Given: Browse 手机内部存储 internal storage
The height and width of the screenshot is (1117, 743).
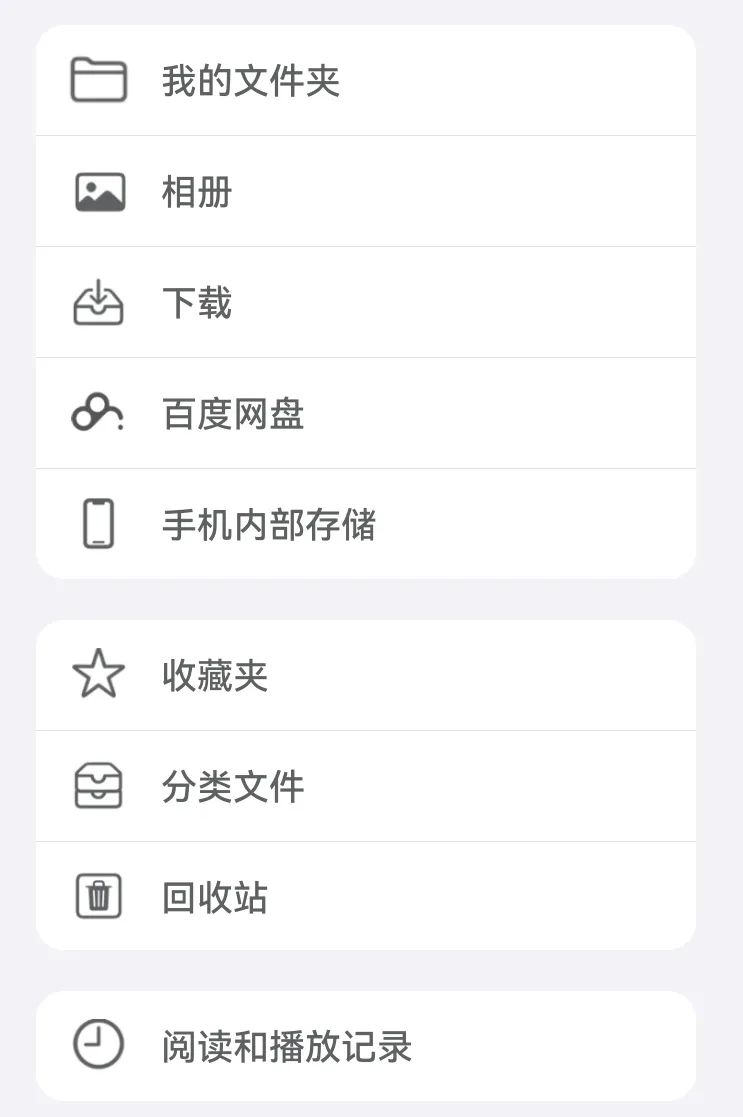Looking at the screenshot, I should 269,524.
